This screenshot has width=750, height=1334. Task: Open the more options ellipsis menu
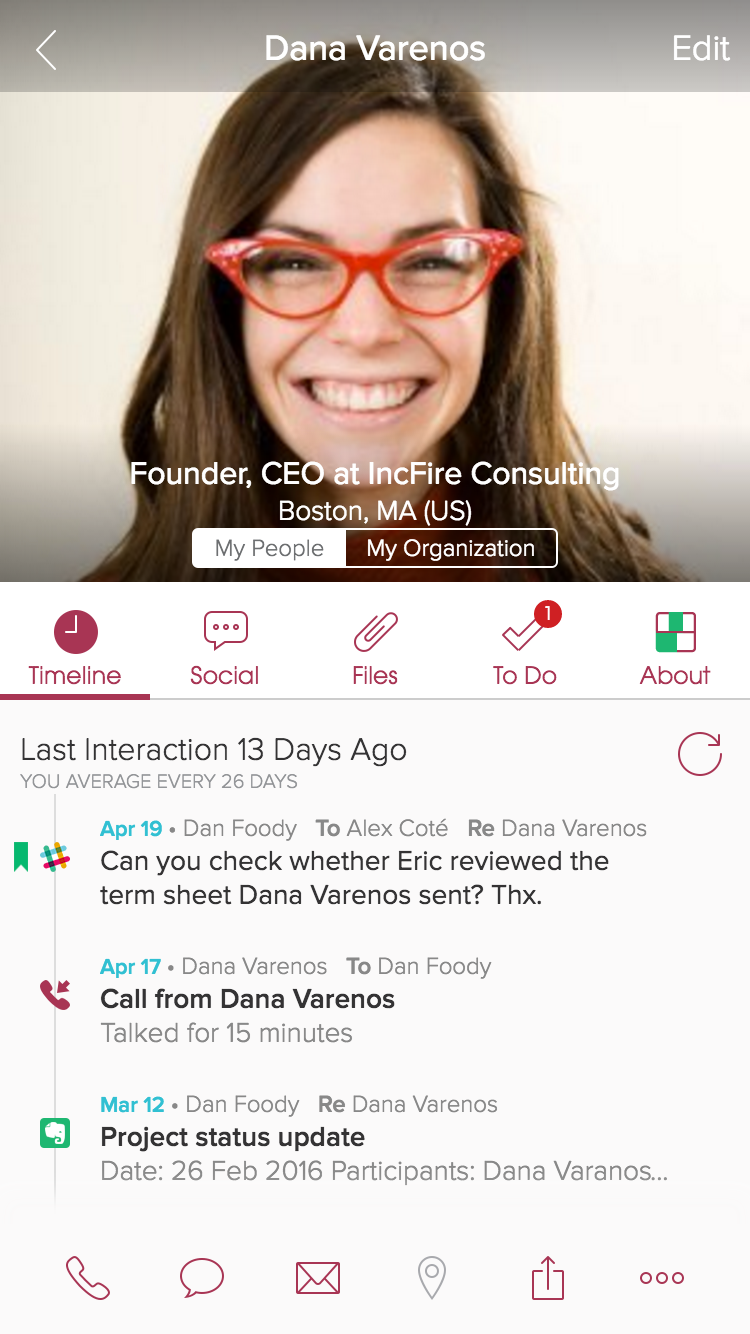pyautogui.click(x=660, y=1277)
